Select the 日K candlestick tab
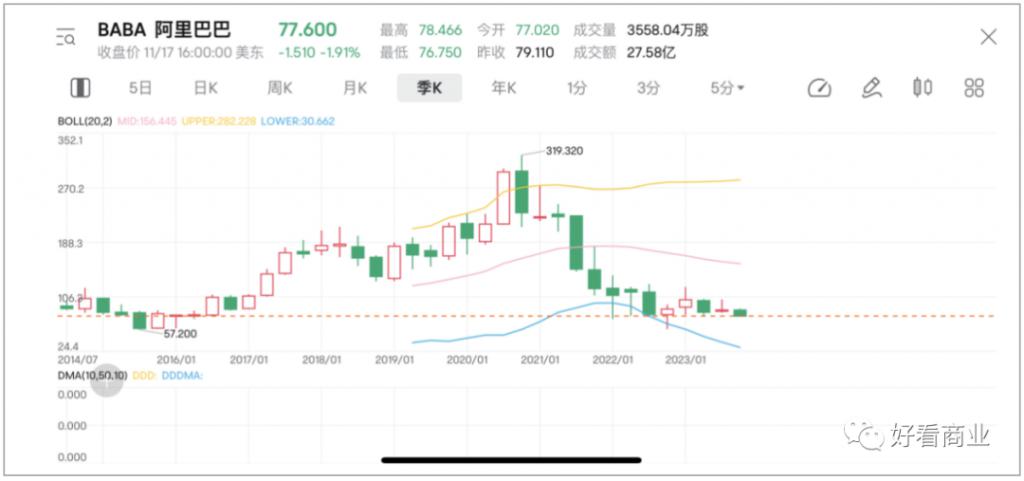 pyautogui.click(x=206, y=88)
